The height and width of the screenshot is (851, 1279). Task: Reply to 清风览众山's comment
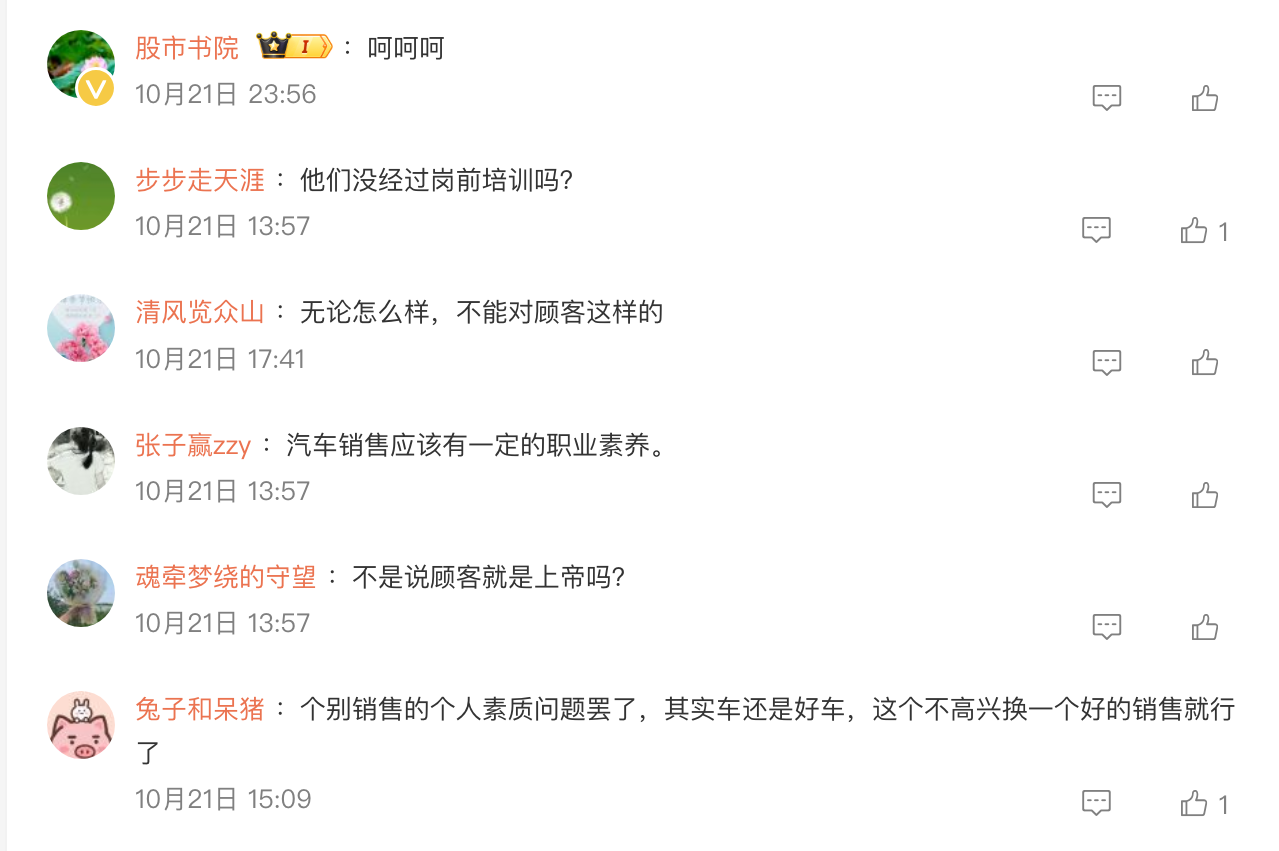coord(1106,362)
